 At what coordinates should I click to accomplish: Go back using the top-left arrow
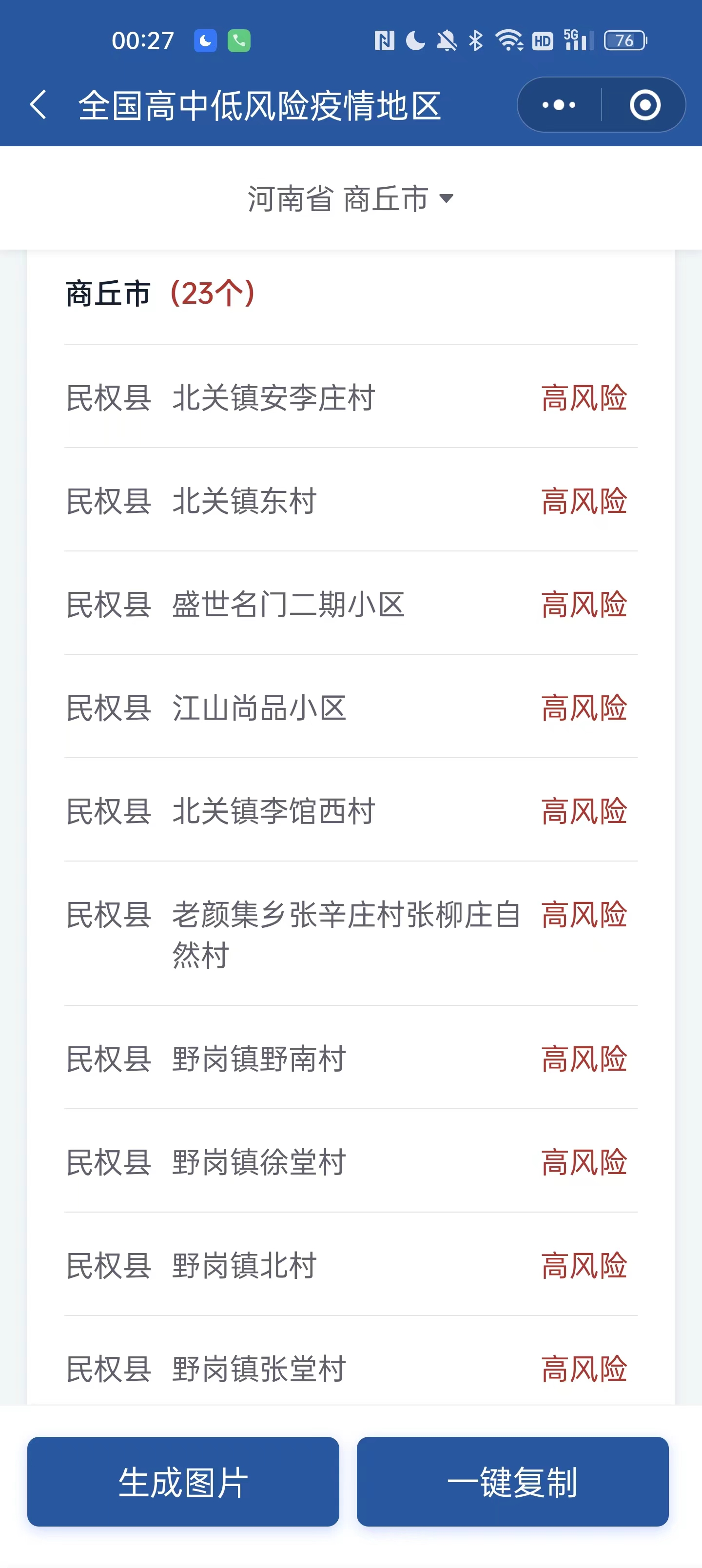pos(39,105)
